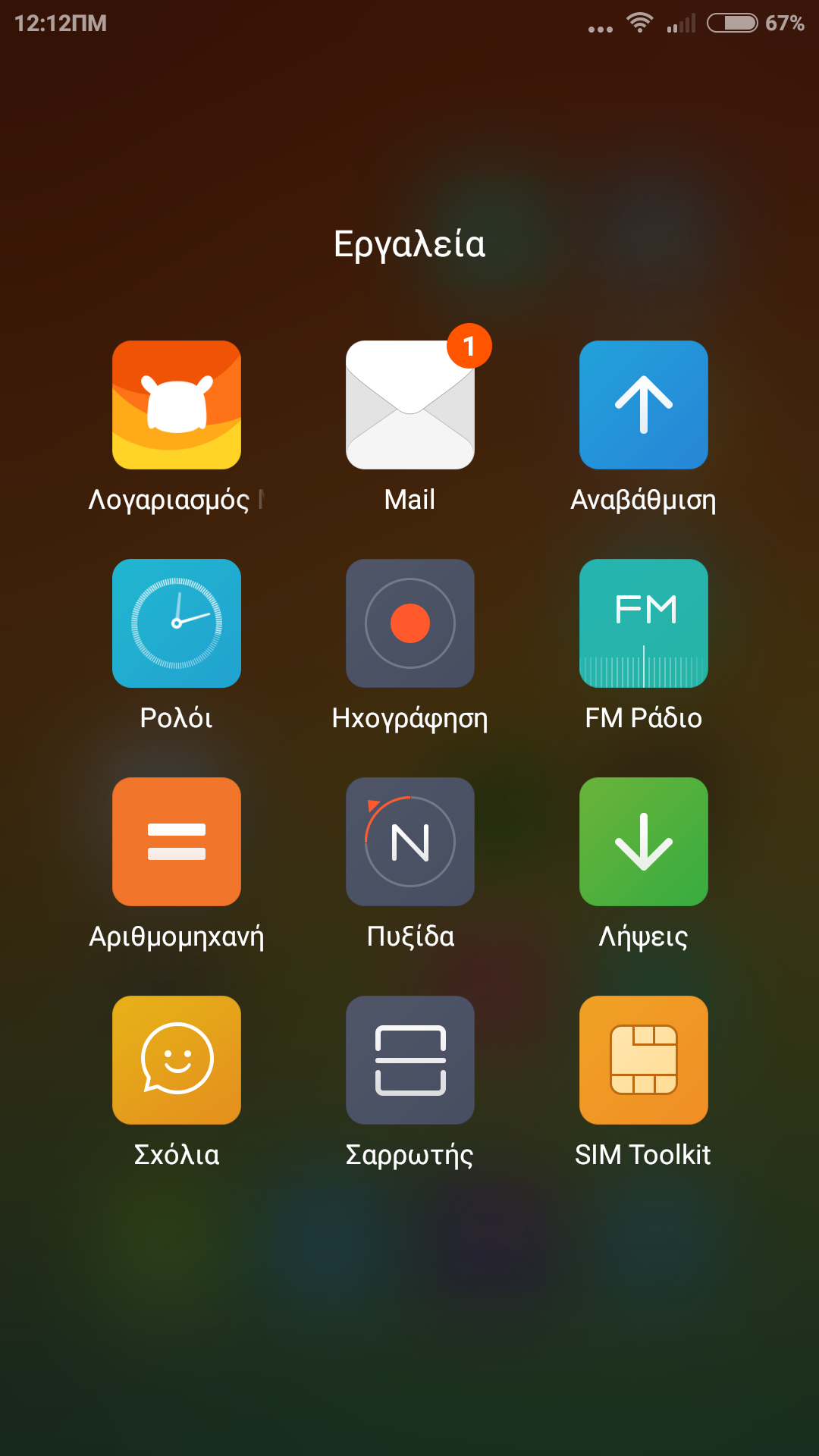The height and width of the screenshot is (1456, 819).
Task: Start the Ηχογράφηση recorder app
Action: pos(410,623)
